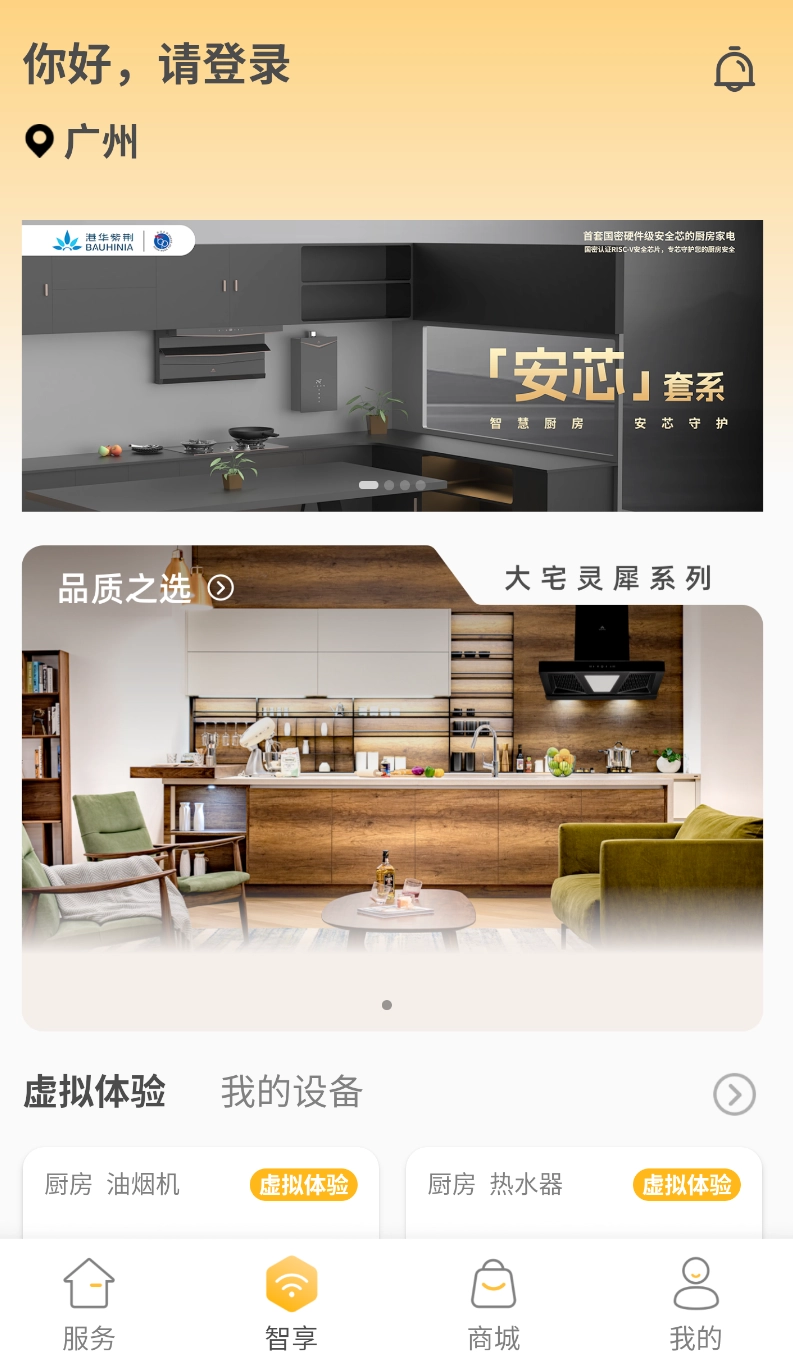Select the third carousel indicator dot
This screenshot has height=1362, width=793.
(403, 485)
